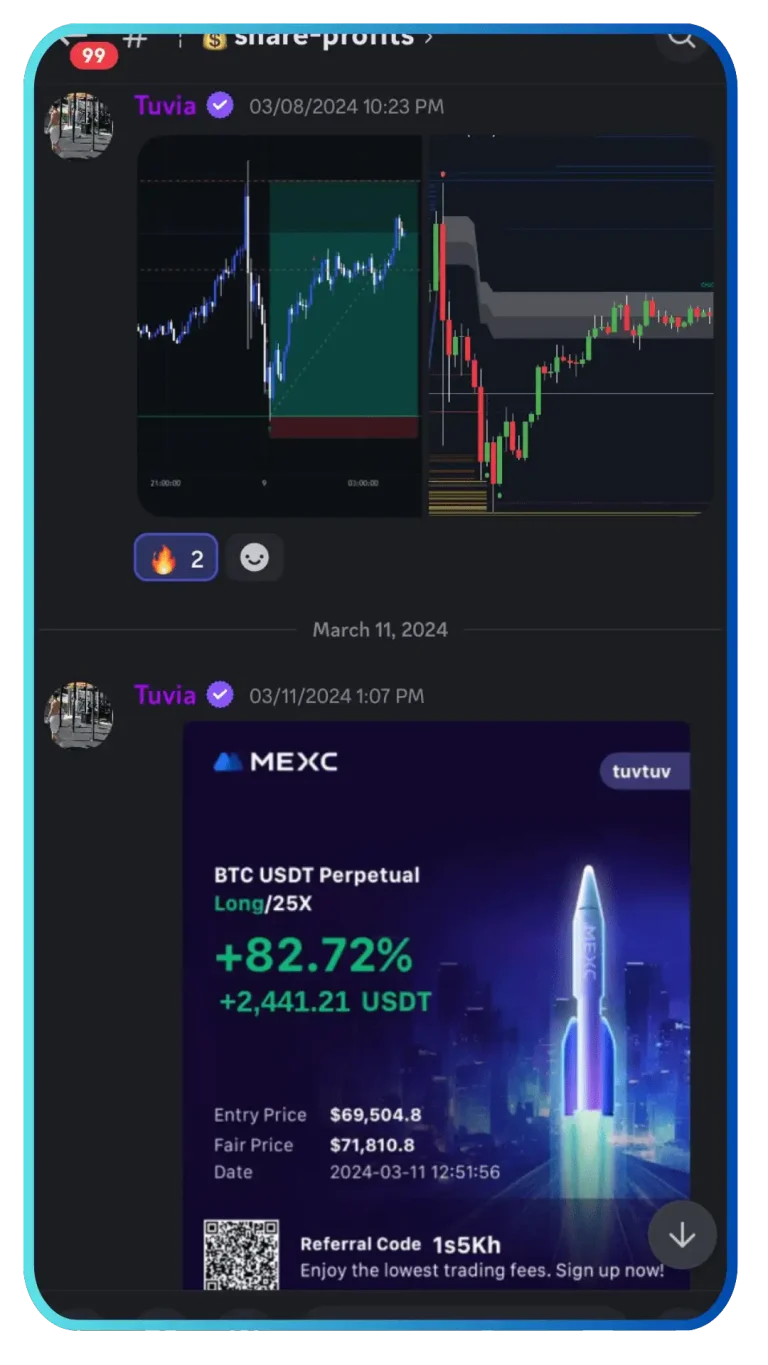Open the MEXC BTC USDT profit card image

[436, 1000]
